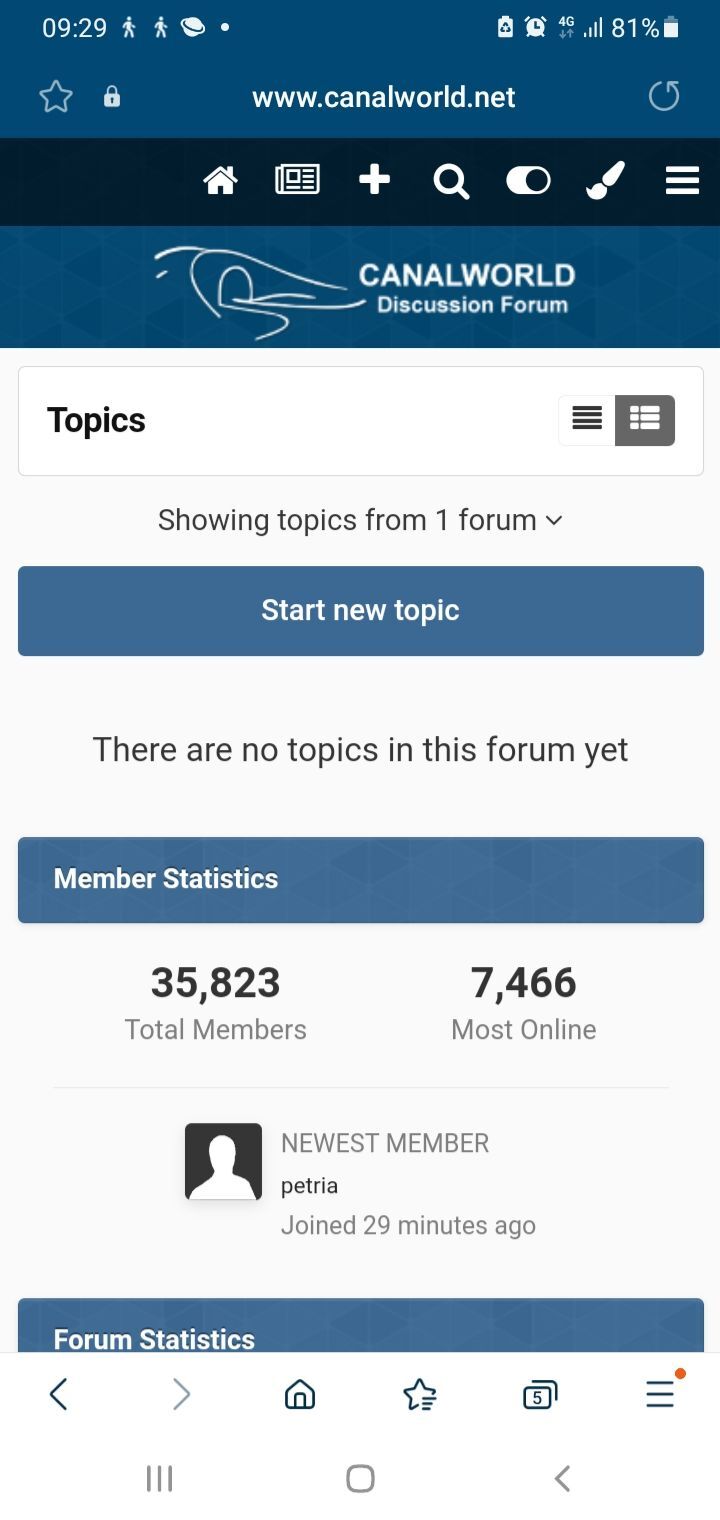Open the paintbrush theme picker

click(x=605, y=181)
